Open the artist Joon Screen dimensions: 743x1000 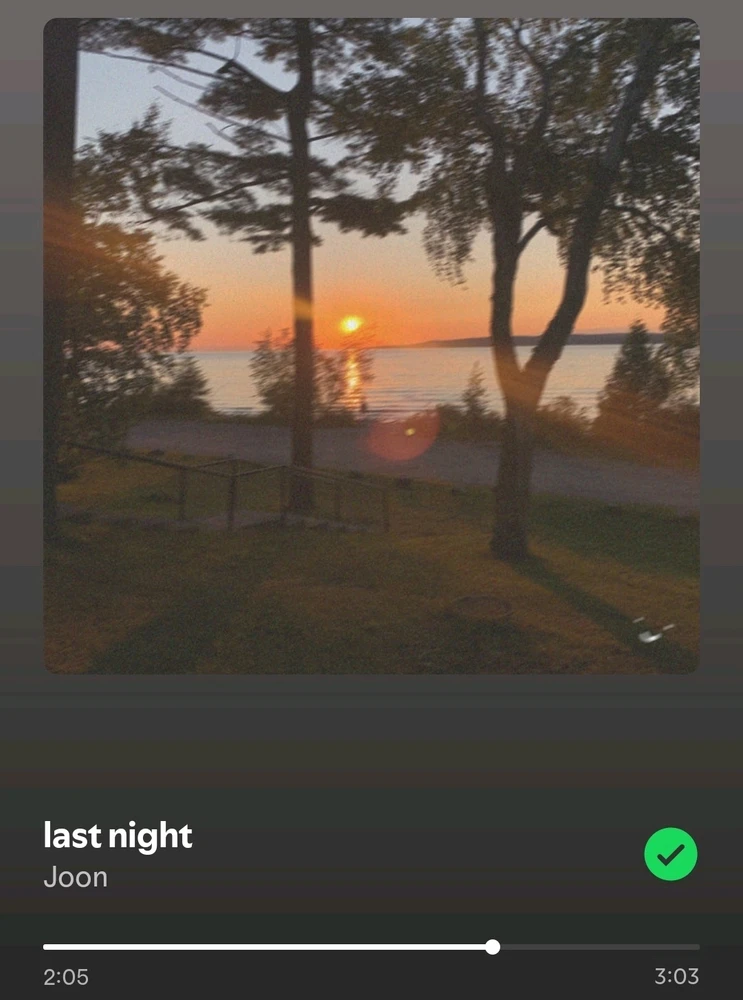pyautogui.click(x=75, y=878)
